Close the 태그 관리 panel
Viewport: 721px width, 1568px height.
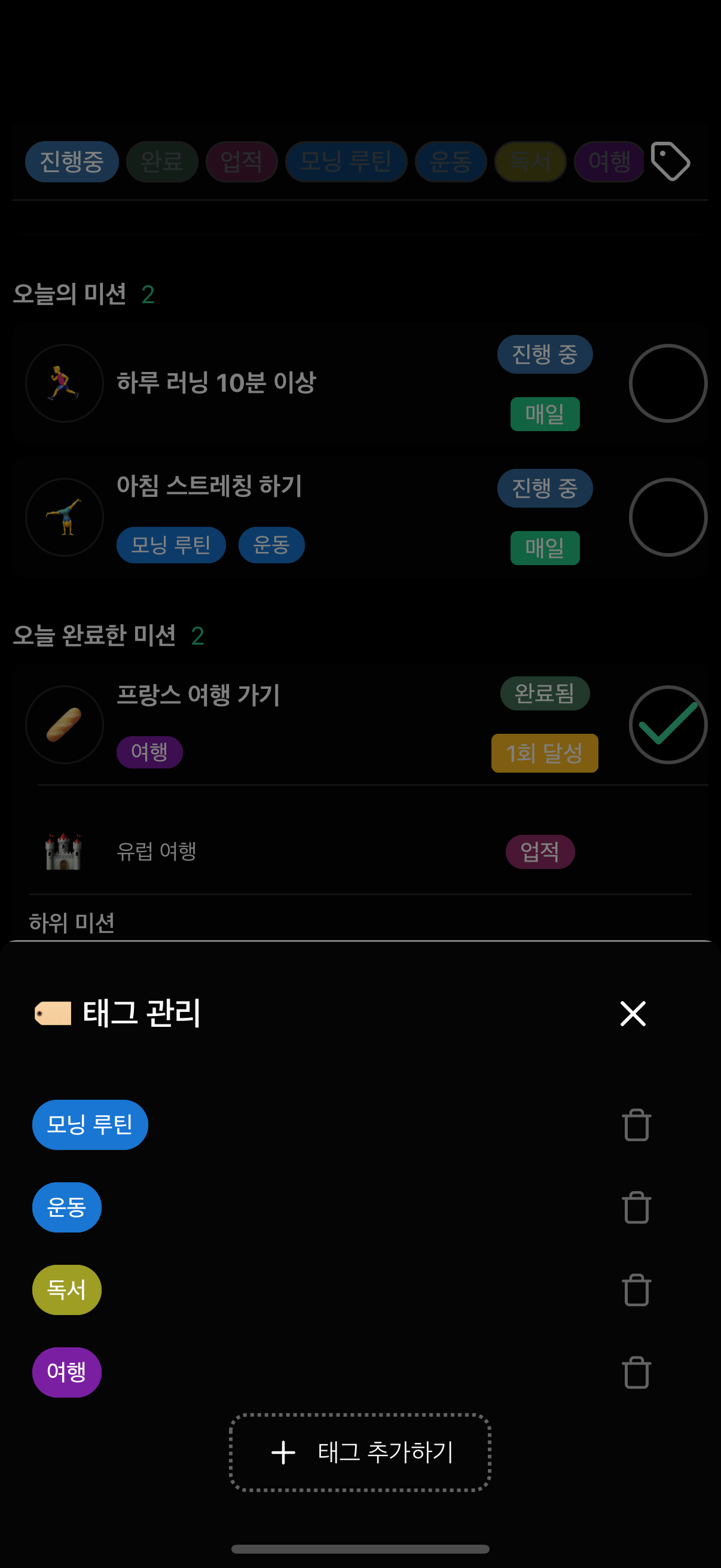click(632, 1014)
